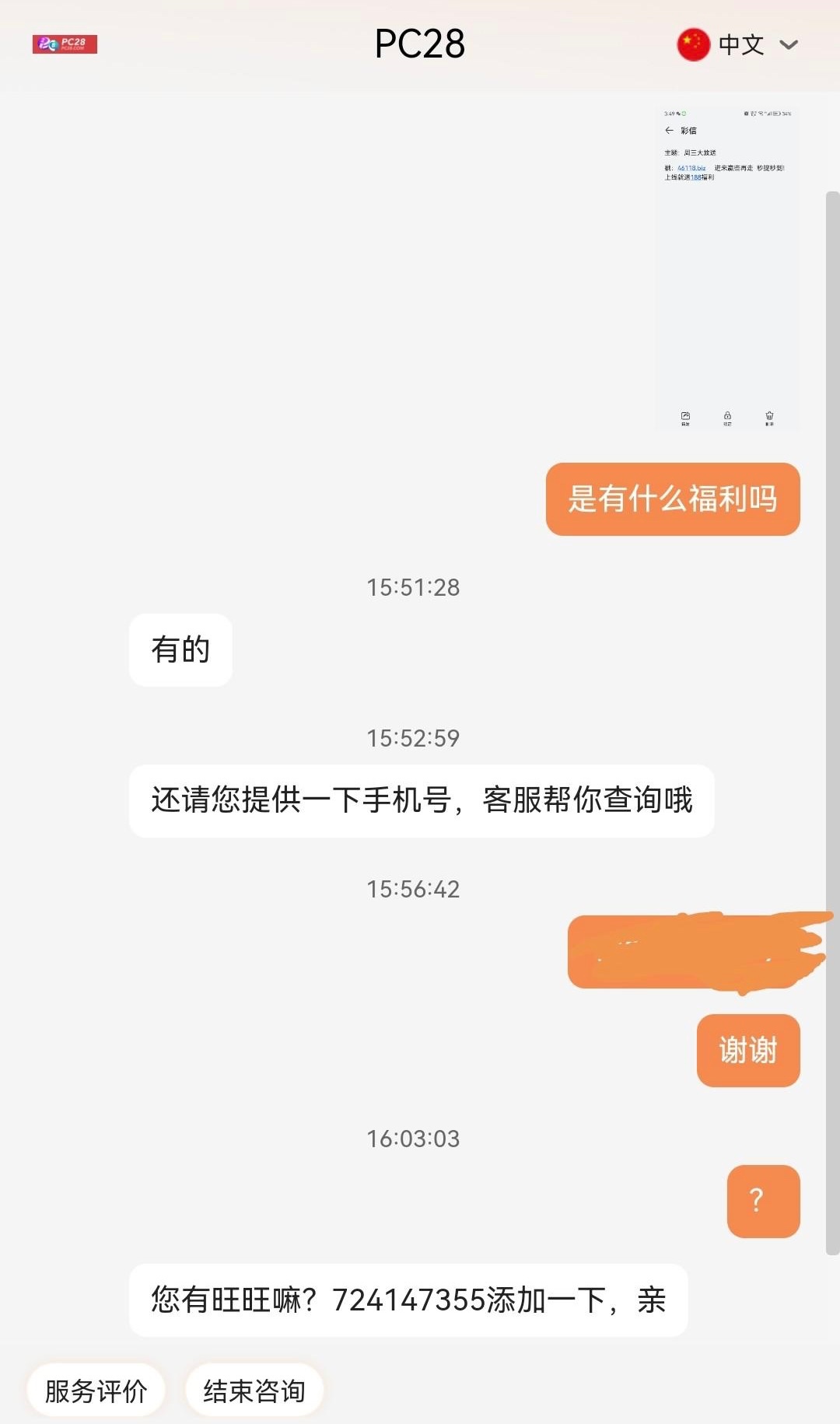Tap the 结束咨询 button
Screen dimensions: 840x1424
pos(254,1391)
